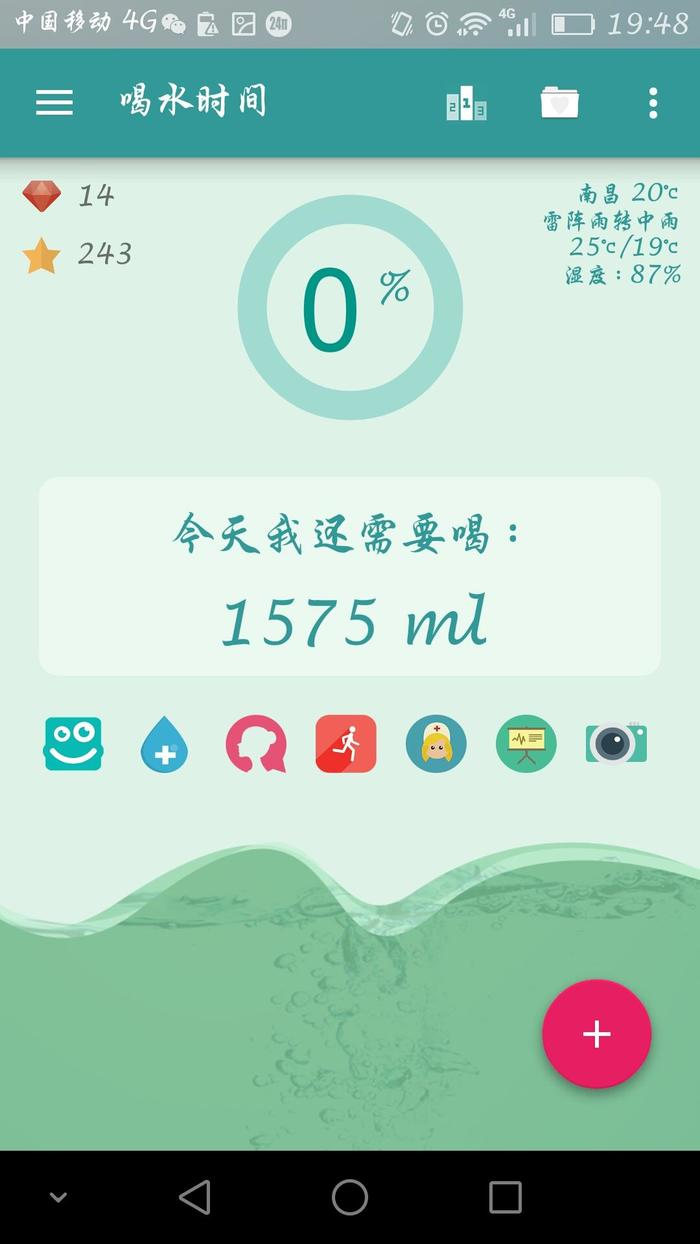Open the leaderboard ranking podium
The width and height of the screenshot is (700, 1244).
point(466,103)
